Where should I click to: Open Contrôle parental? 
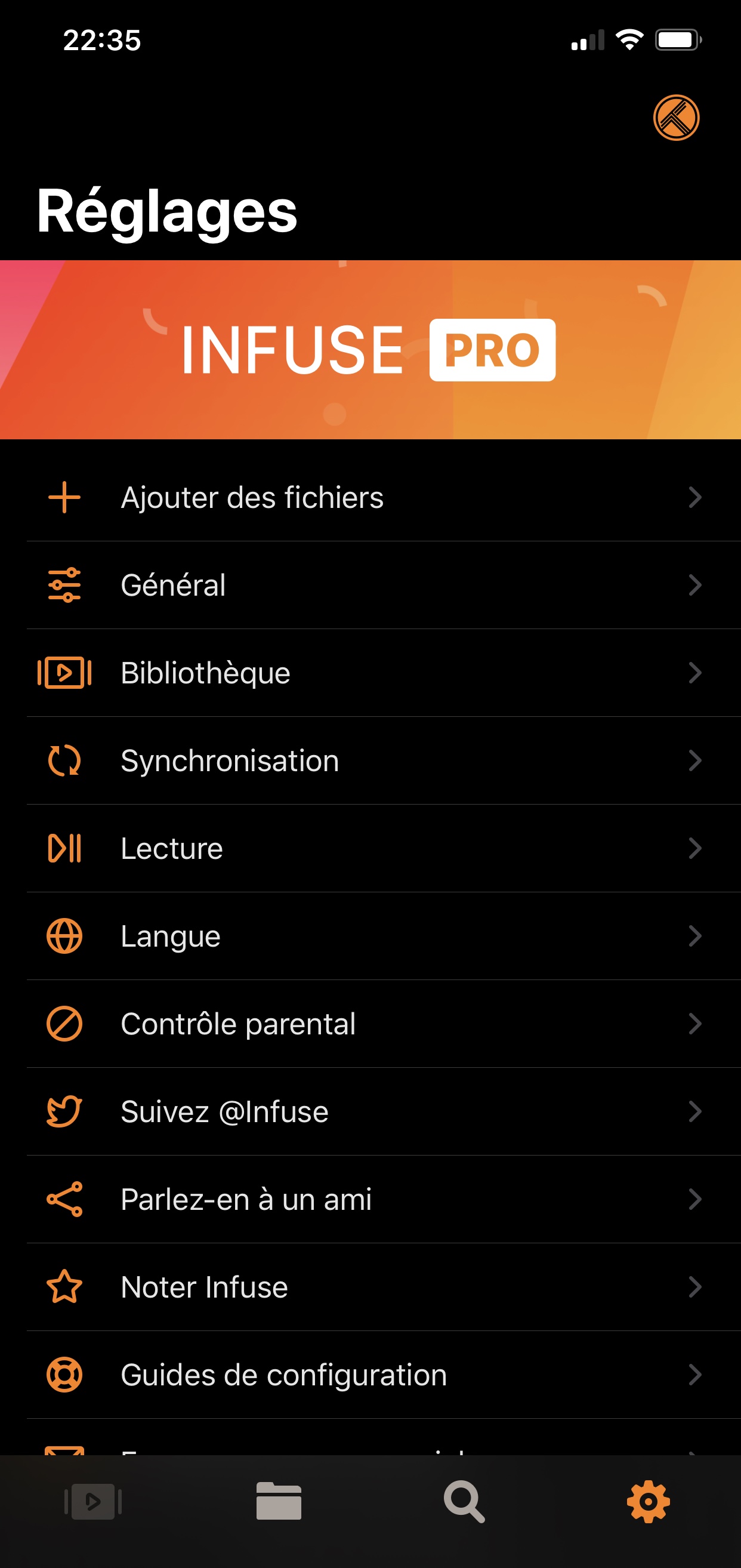tap(370, 1023)
